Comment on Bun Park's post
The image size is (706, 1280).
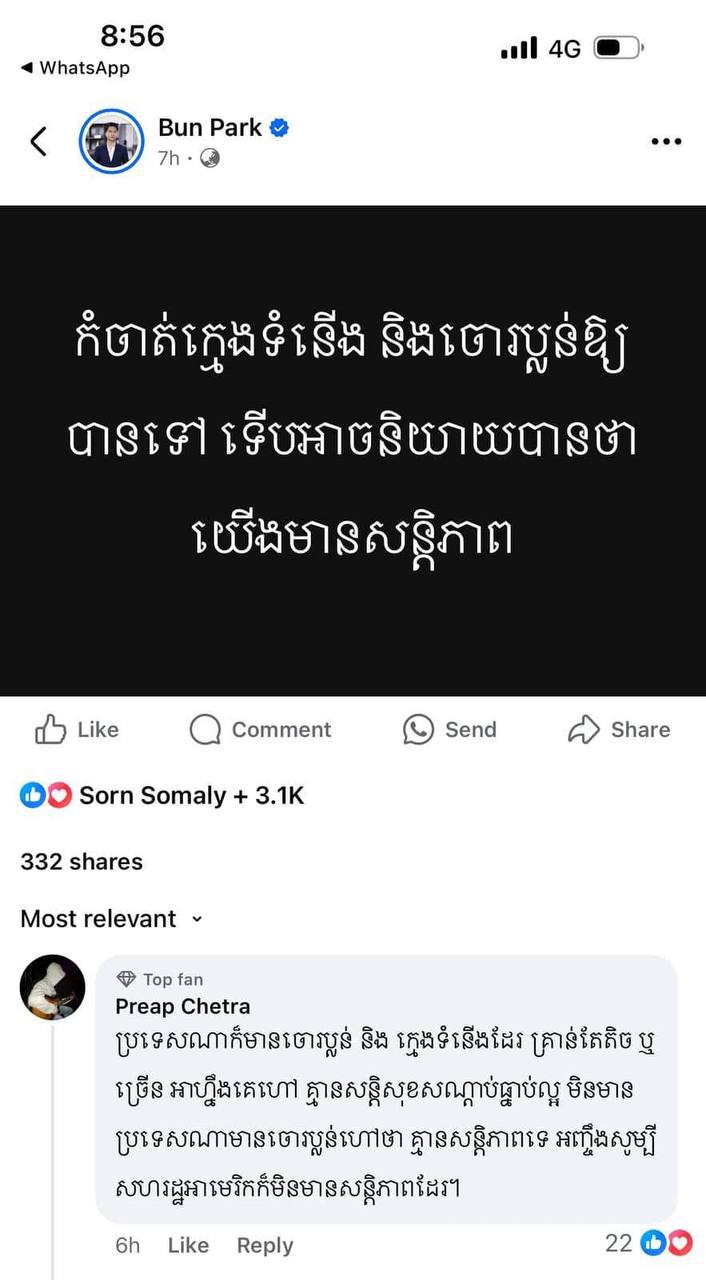(x=260, y=730)
